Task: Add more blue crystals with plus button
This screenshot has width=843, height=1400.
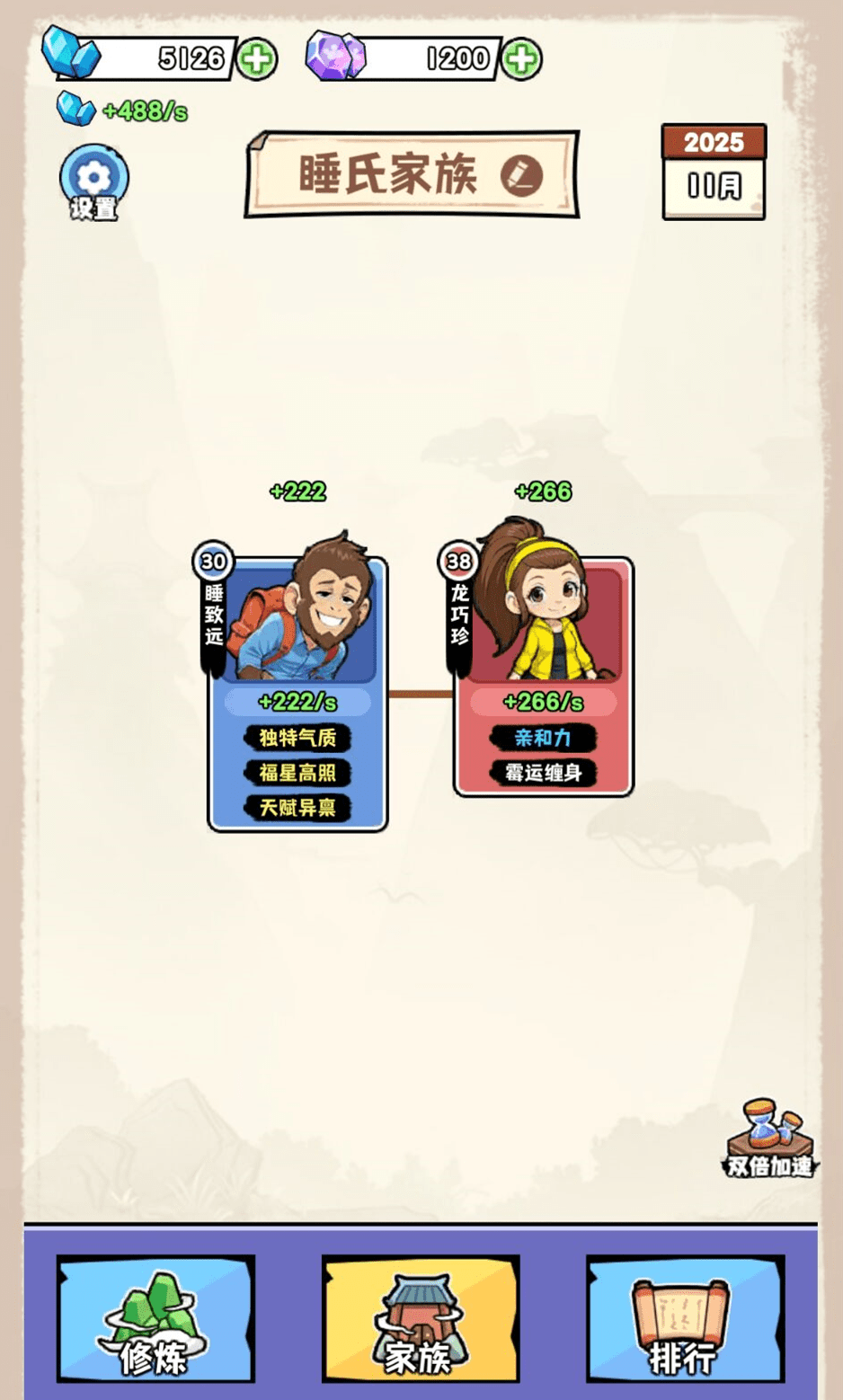Action: (x=256, y=59)
